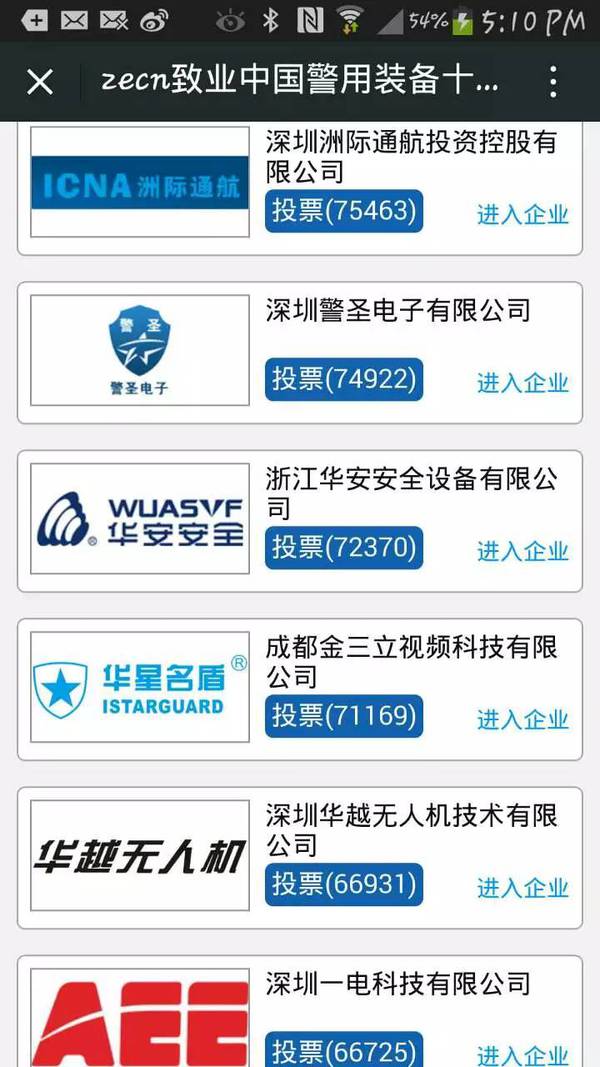The image size is (600, 1067).
Task: Vote for 深圳警圣电子有限公司 (74922)
Action: 343,379
